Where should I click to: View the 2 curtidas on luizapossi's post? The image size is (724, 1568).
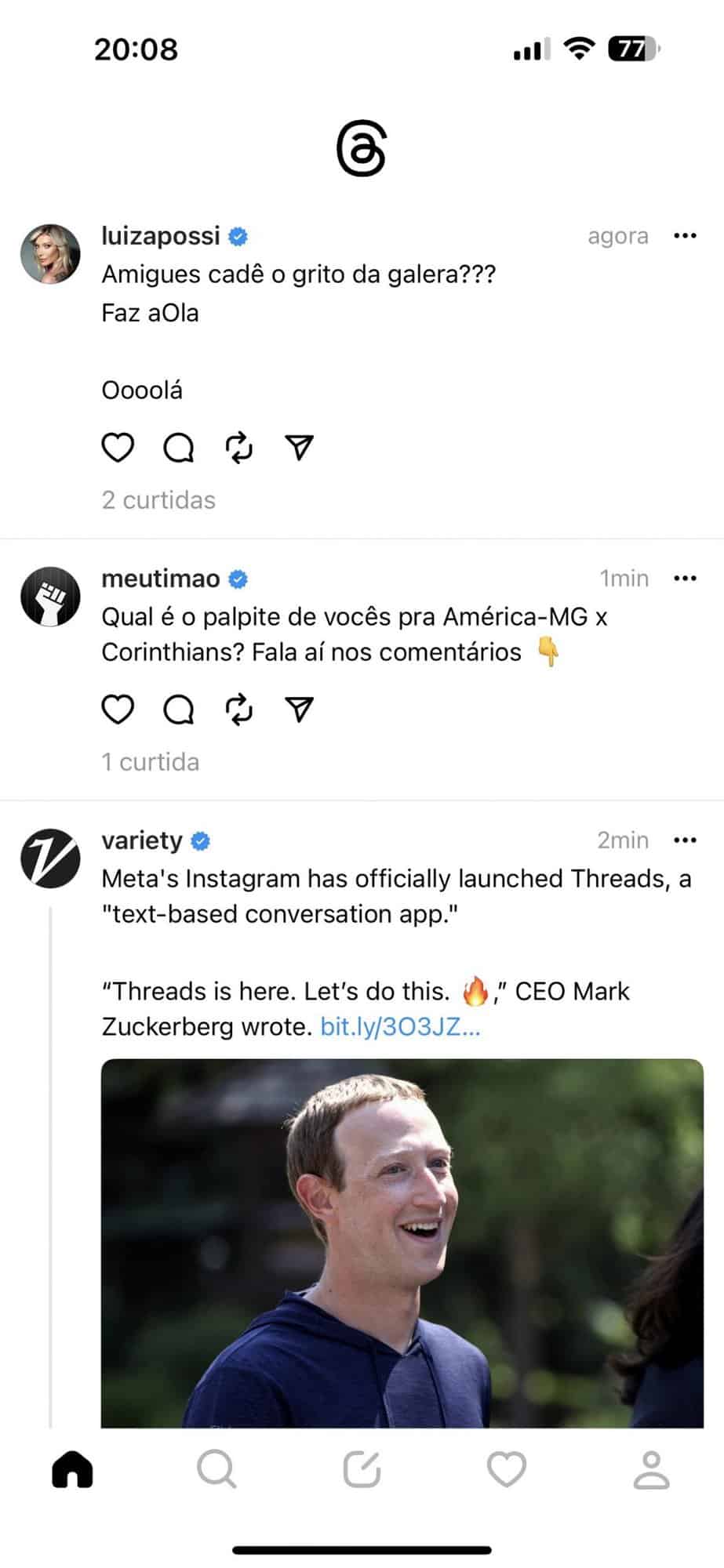click(158, 500)
